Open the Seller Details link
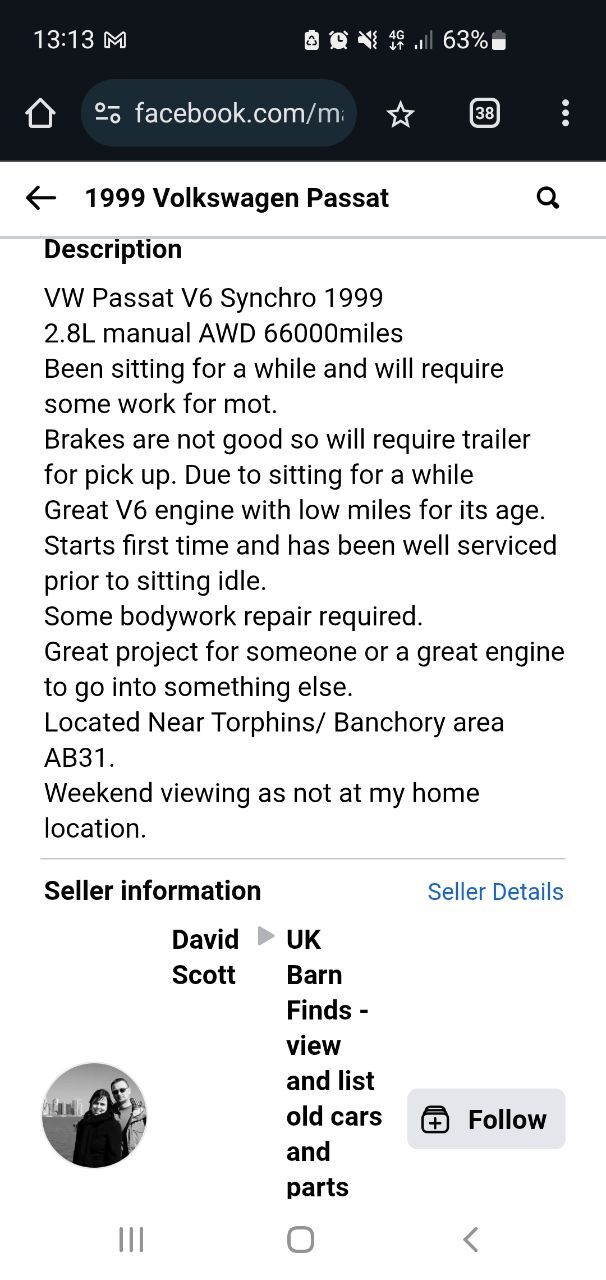The height and width of the screenshot is (1280, 606). point(495,892)
